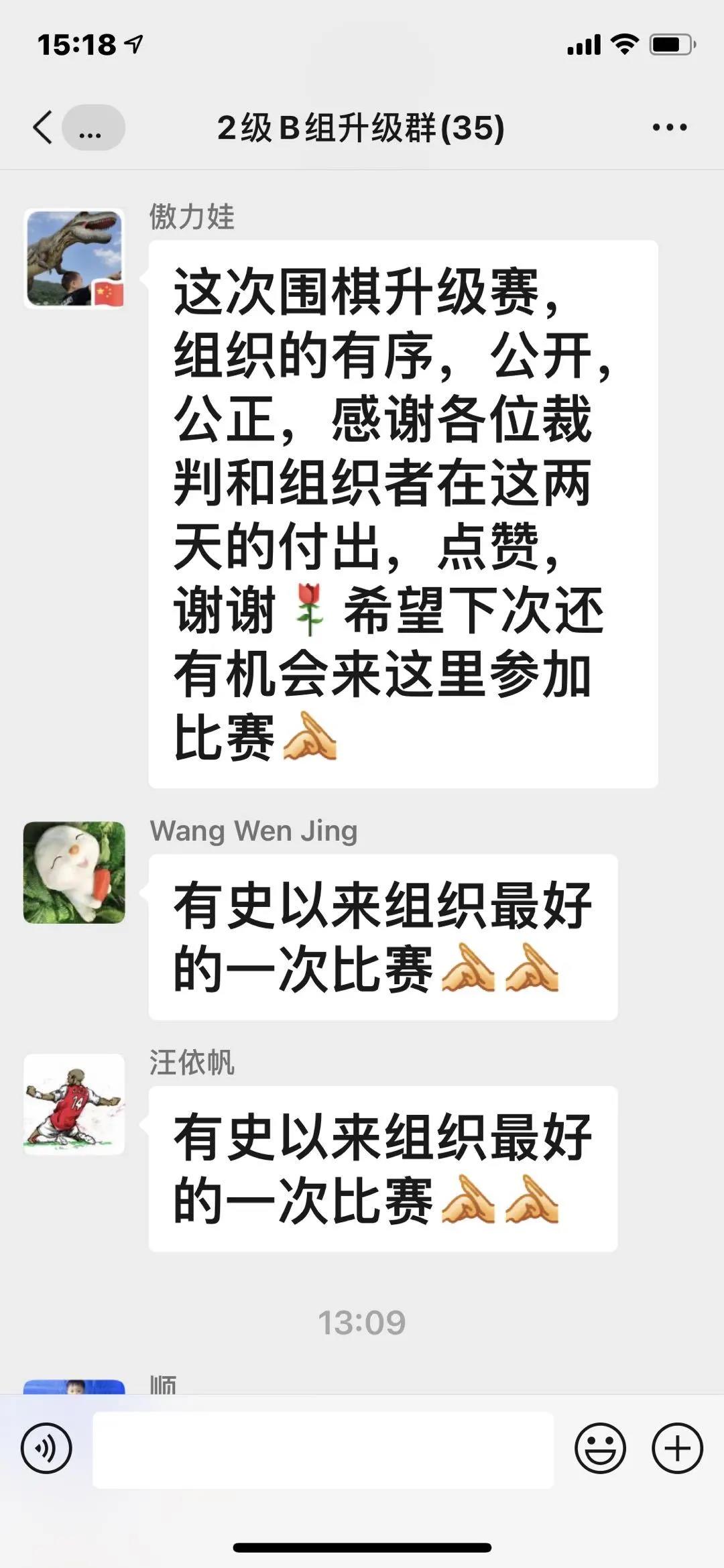Open 汪依帆's profile avatar
Viewport: 724px width, 1568px height.
pos(74,1104)
